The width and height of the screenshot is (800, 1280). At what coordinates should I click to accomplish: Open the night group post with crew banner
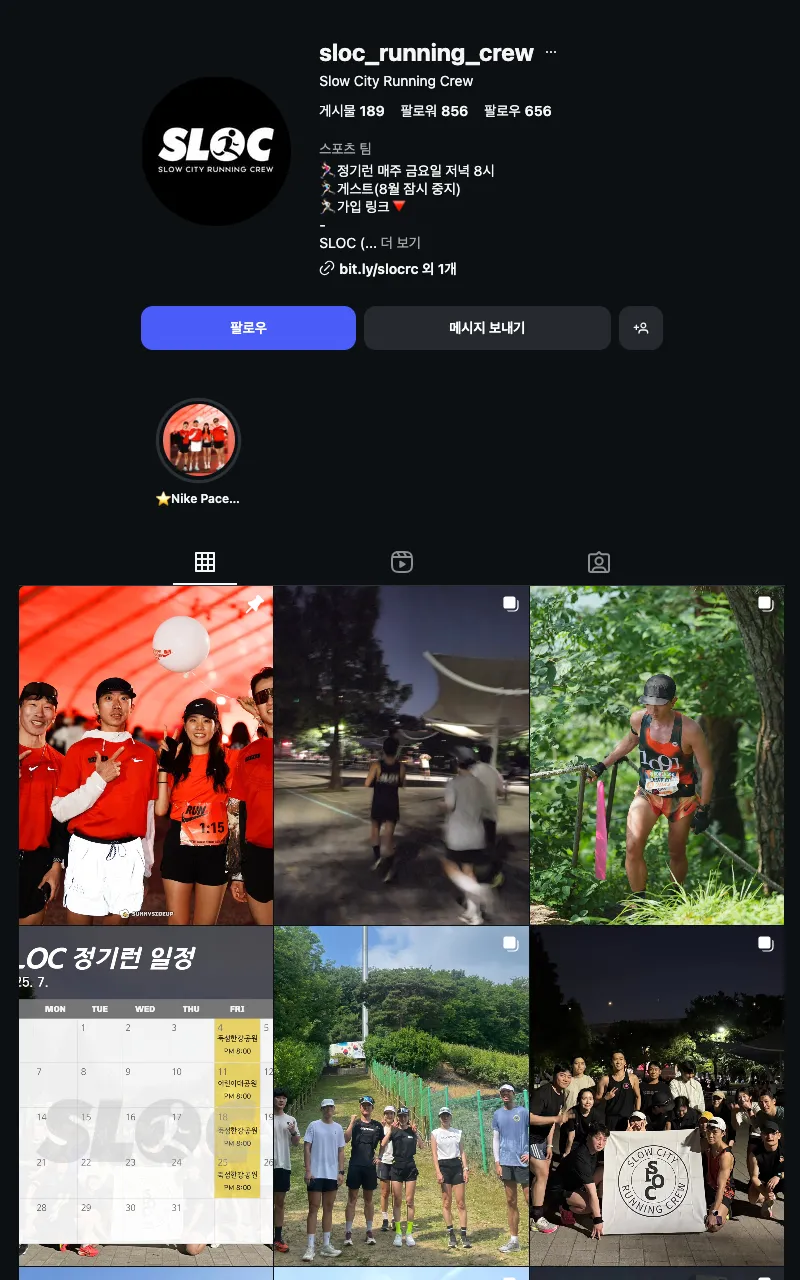(657, 1095)
